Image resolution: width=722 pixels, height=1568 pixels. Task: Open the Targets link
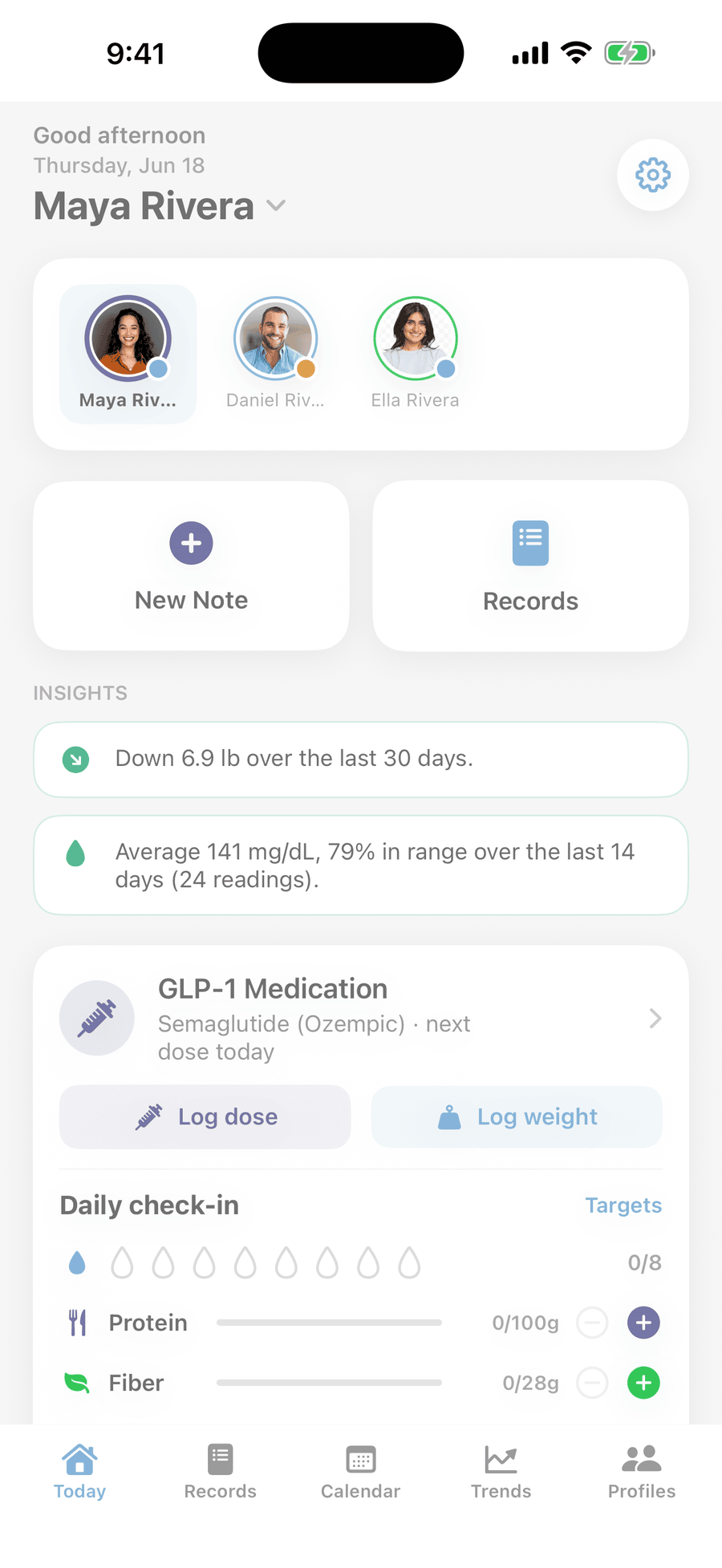[x=623, y=1205]
